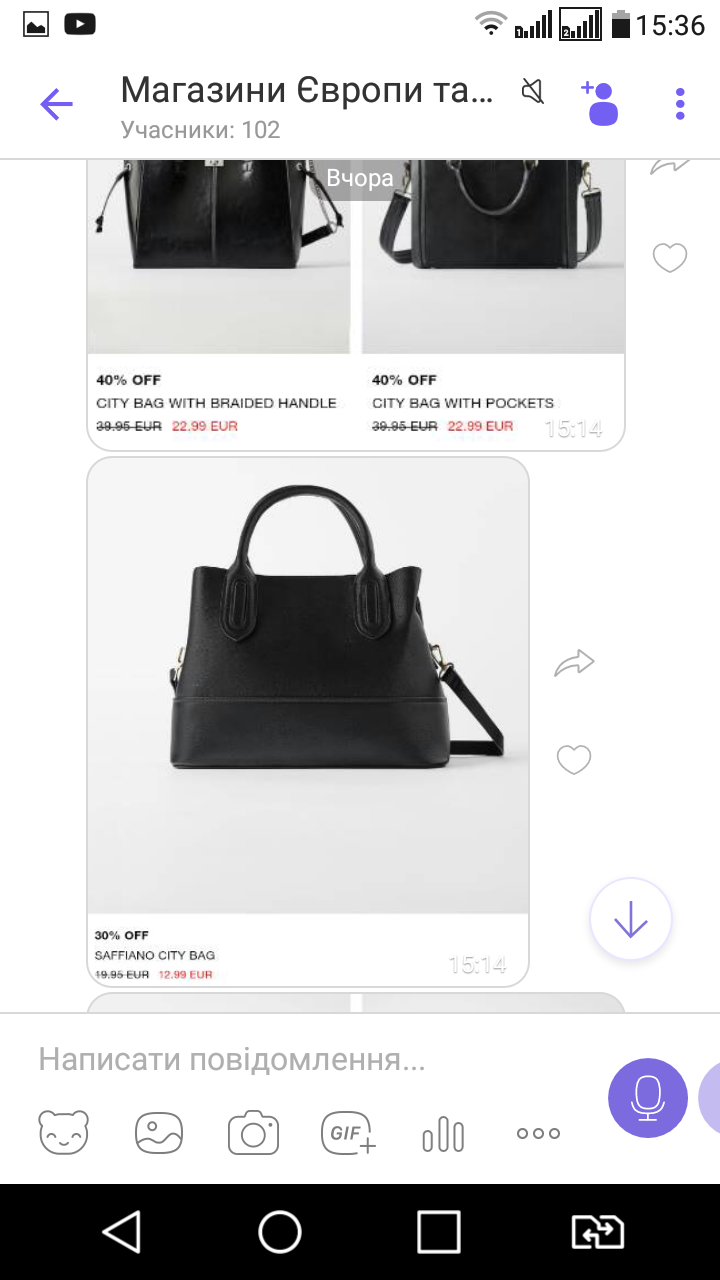Image resolution: width=720 pixels, height=1280 pixels.
Task: Show more attachment options
Action: (x=538, y=1133)
